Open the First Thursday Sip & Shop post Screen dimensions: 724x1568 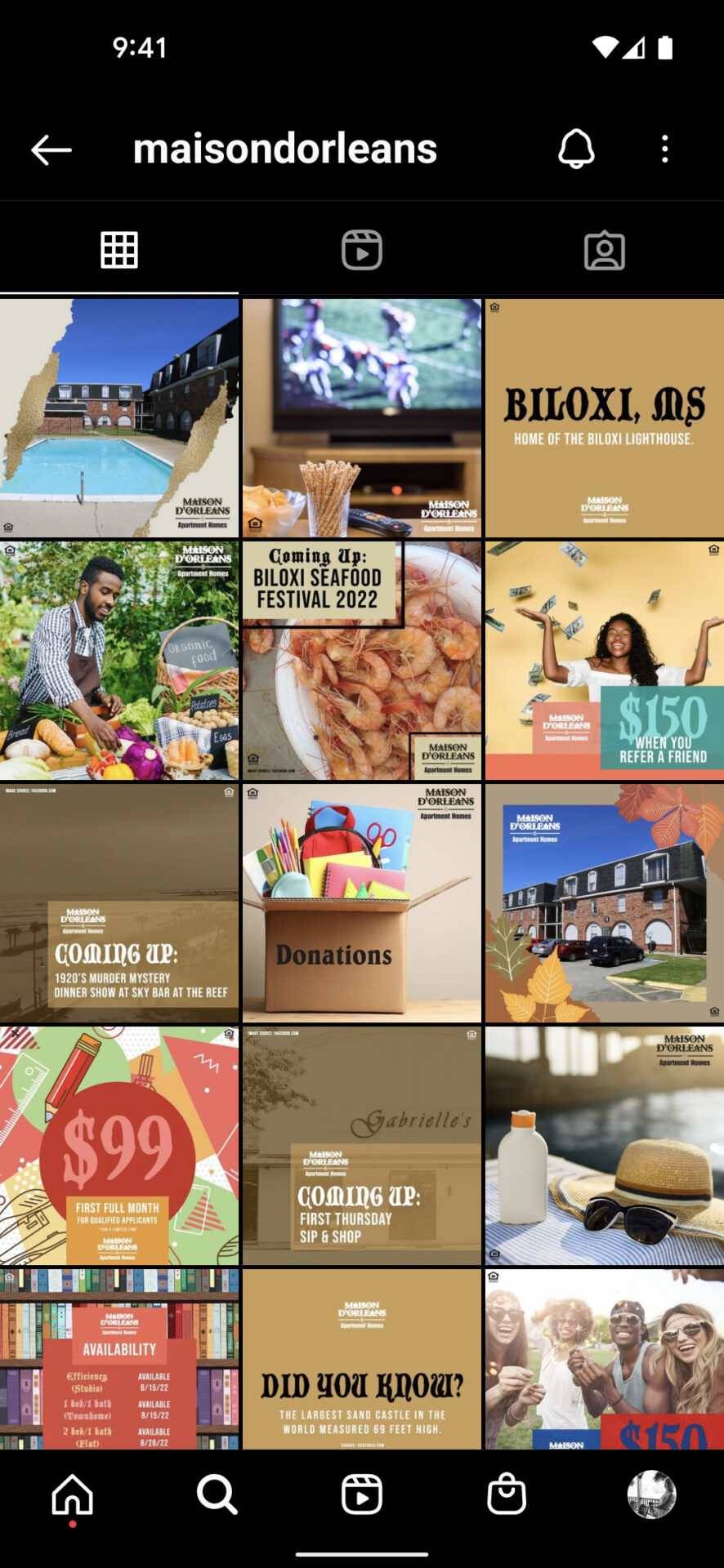pyautogui.click(x=361, y=1145)
